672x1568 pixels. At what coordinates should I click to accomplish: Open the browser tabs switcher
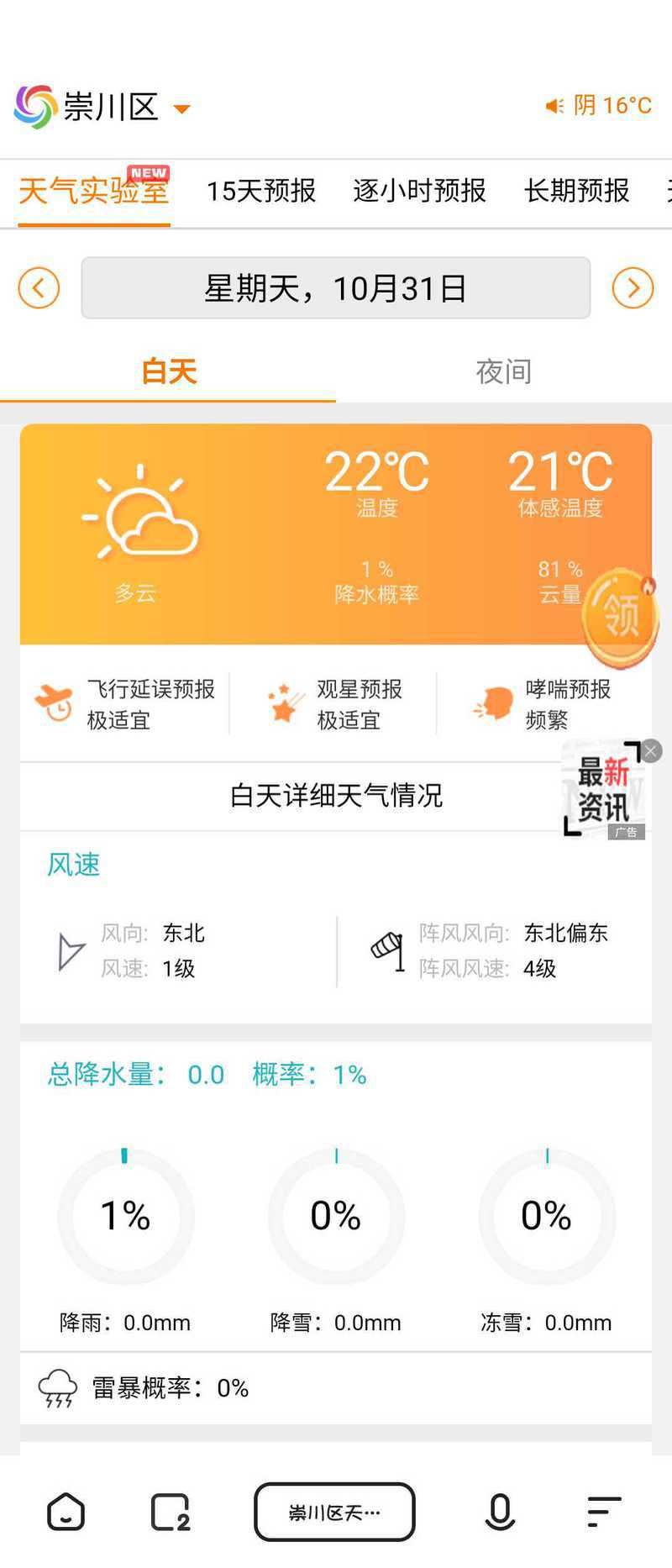[170, 1512]
